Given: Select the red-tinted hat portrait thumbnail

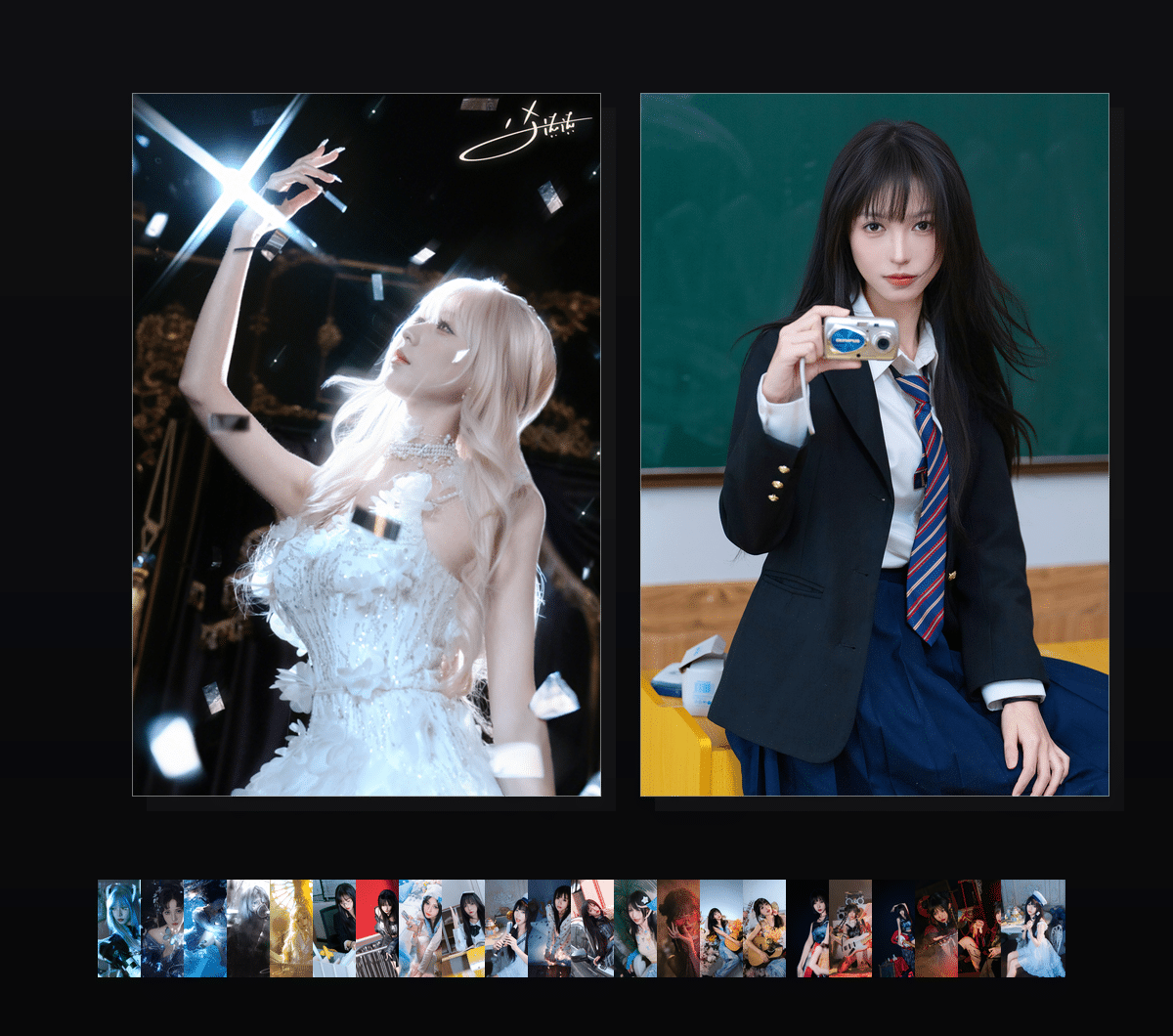Looking at the screenshot, I should (x=677, y=928).
